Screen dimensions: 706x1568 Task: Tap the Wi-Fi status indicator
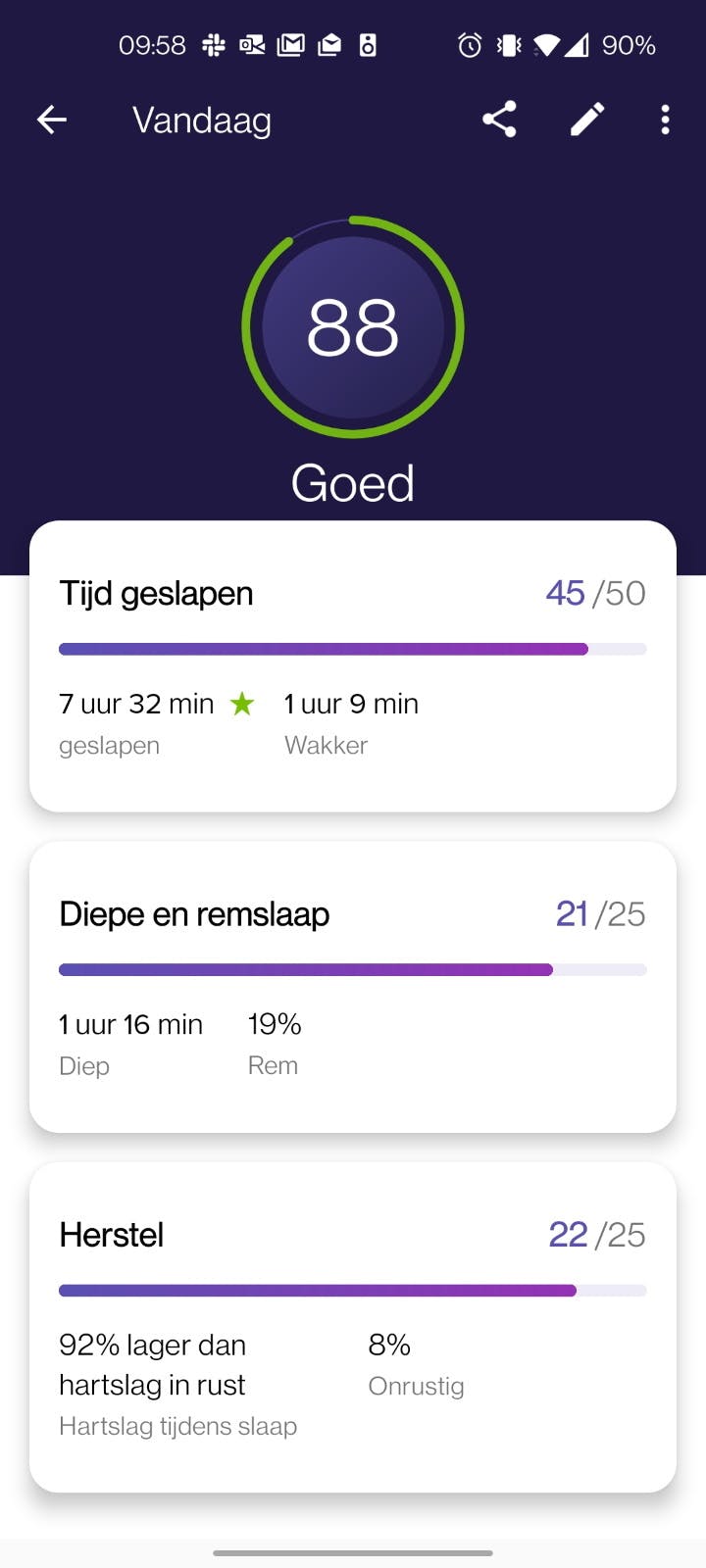(x=546, y=44)
